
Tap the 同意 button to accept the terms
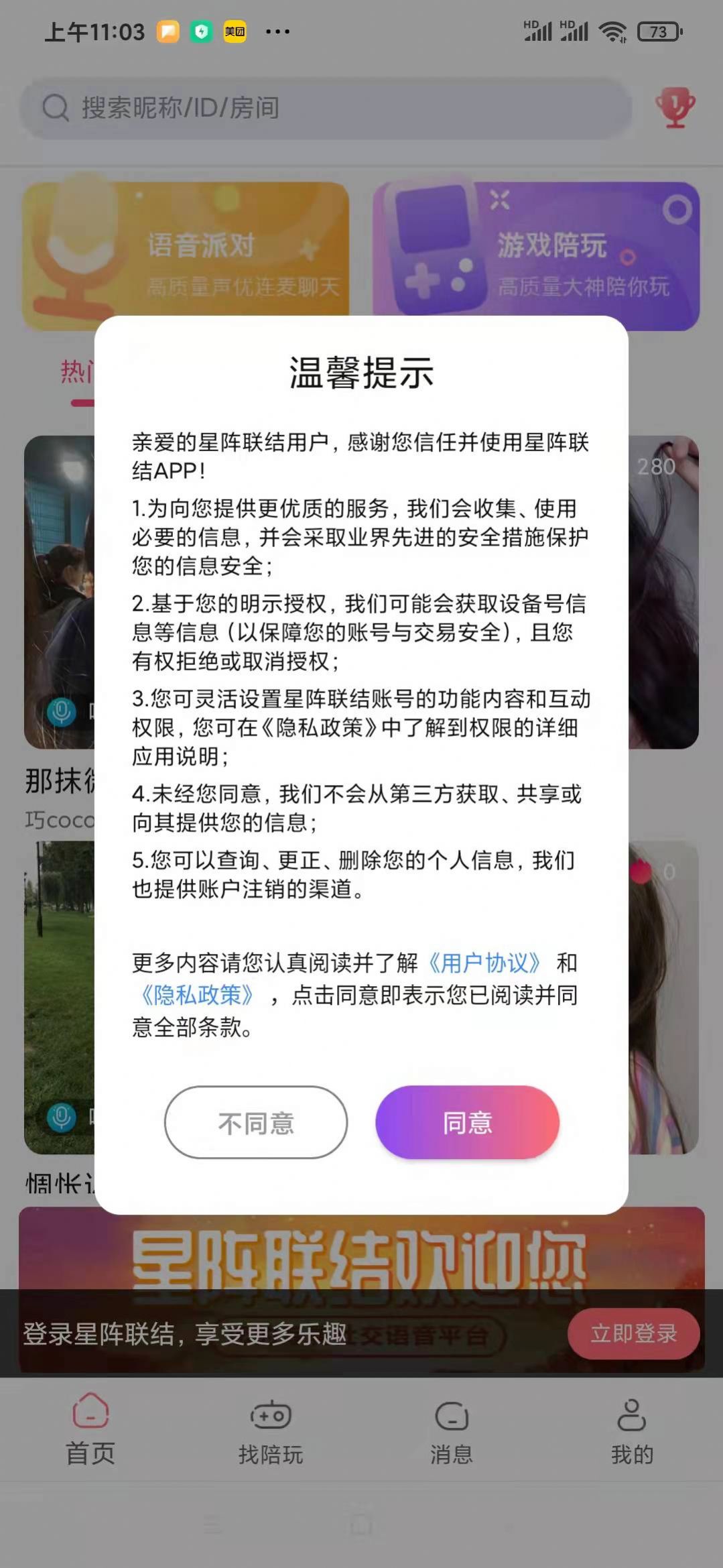pos(467,1122)
